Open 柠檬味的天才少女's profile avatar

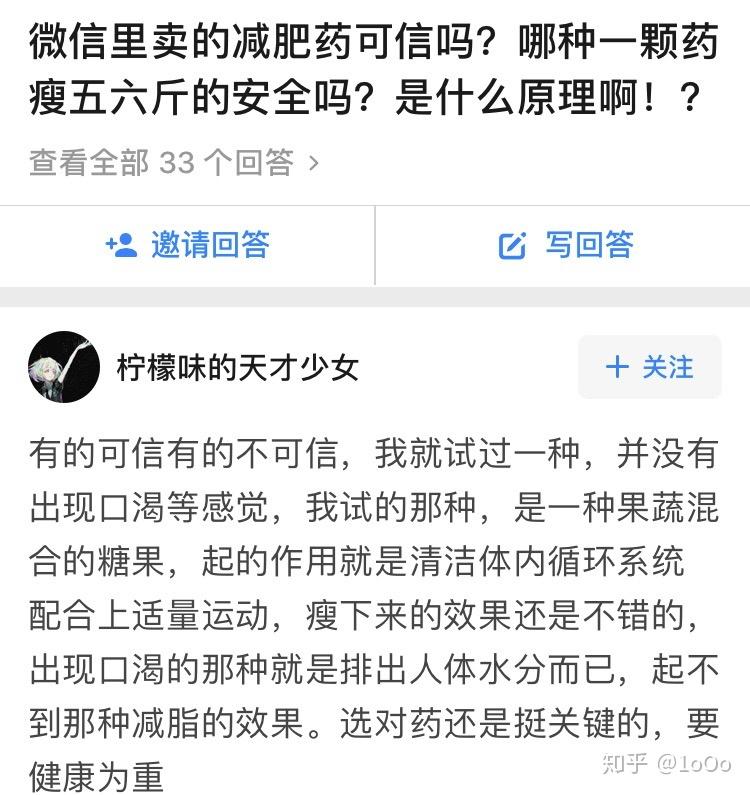pyautogui.click(x=64, y=367)
